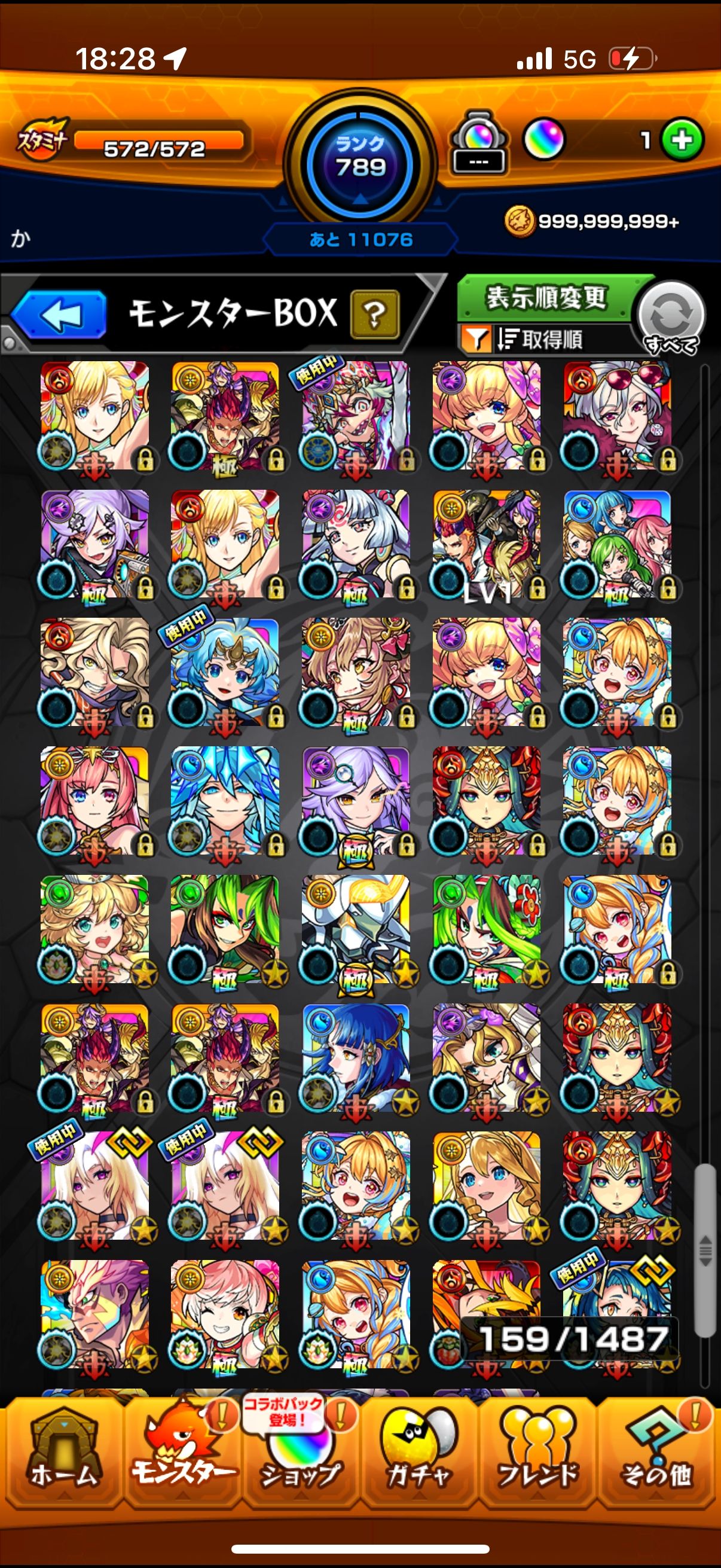Tap the 表示順変更 sort order button
Screen dimensions: 721x1568
[546, 298]
